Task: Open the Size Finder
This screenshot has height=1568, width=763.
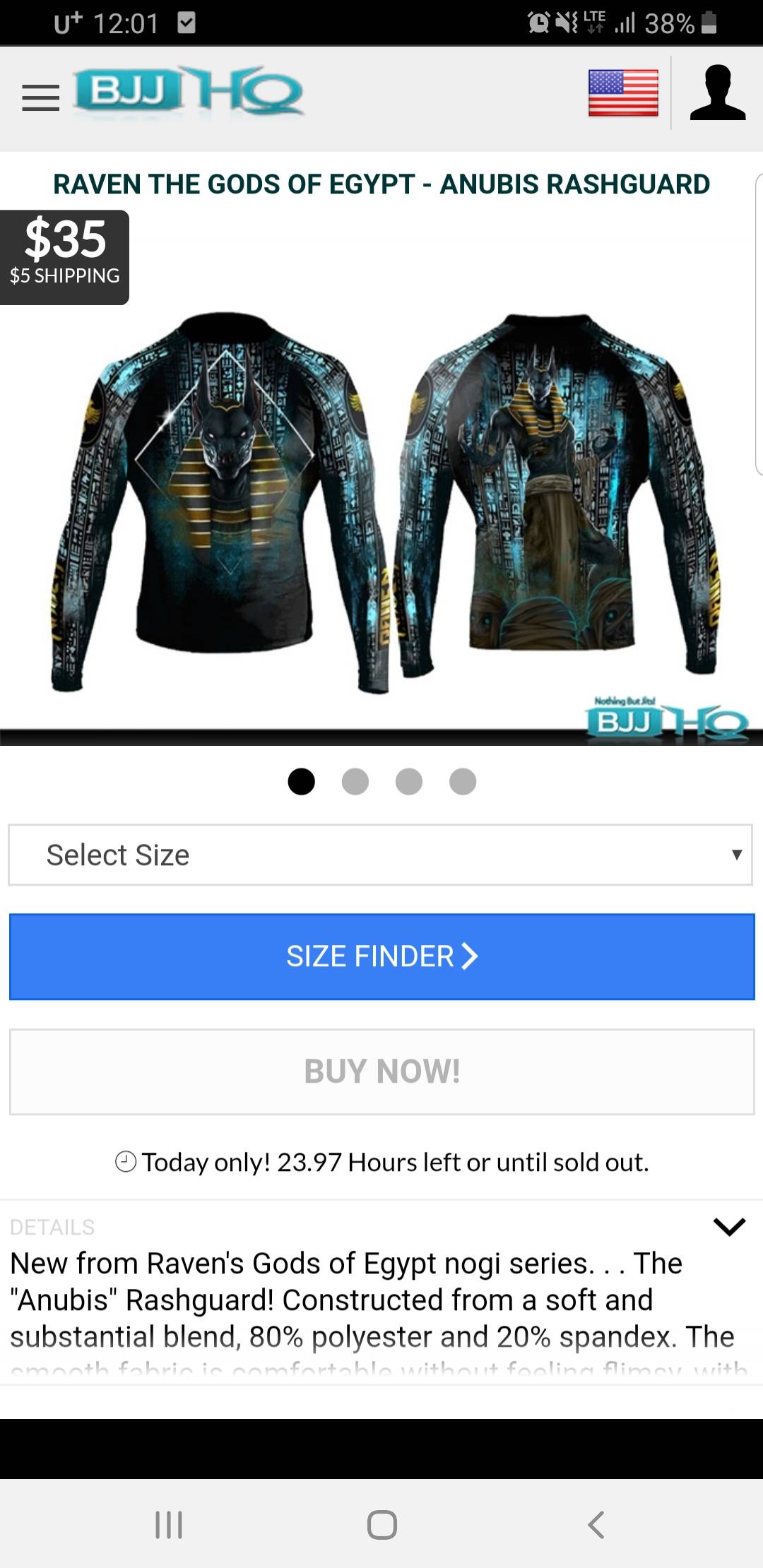Action: [x=381, y=956]
